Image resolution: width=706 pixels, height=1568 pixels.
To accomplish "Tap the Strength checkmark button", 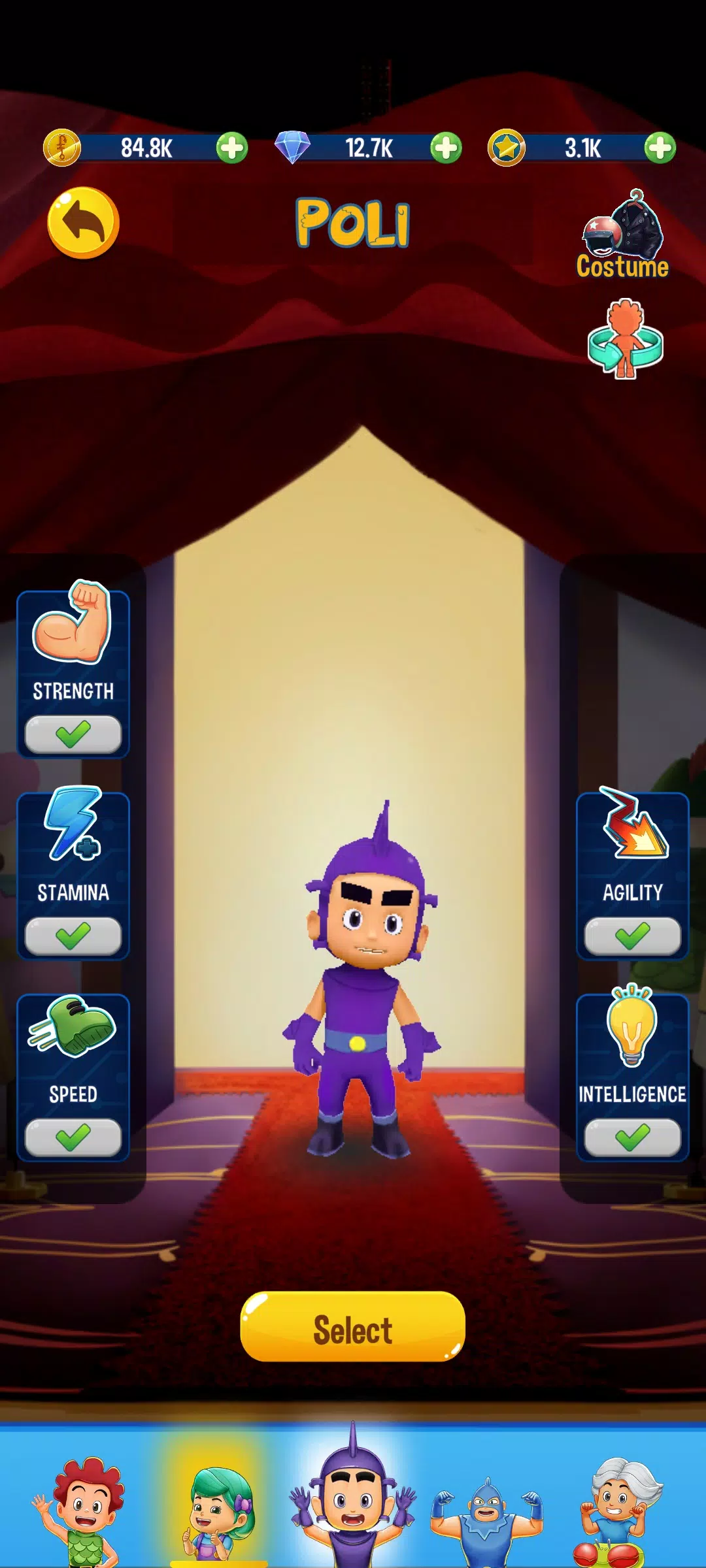I will tap(73, 734).
